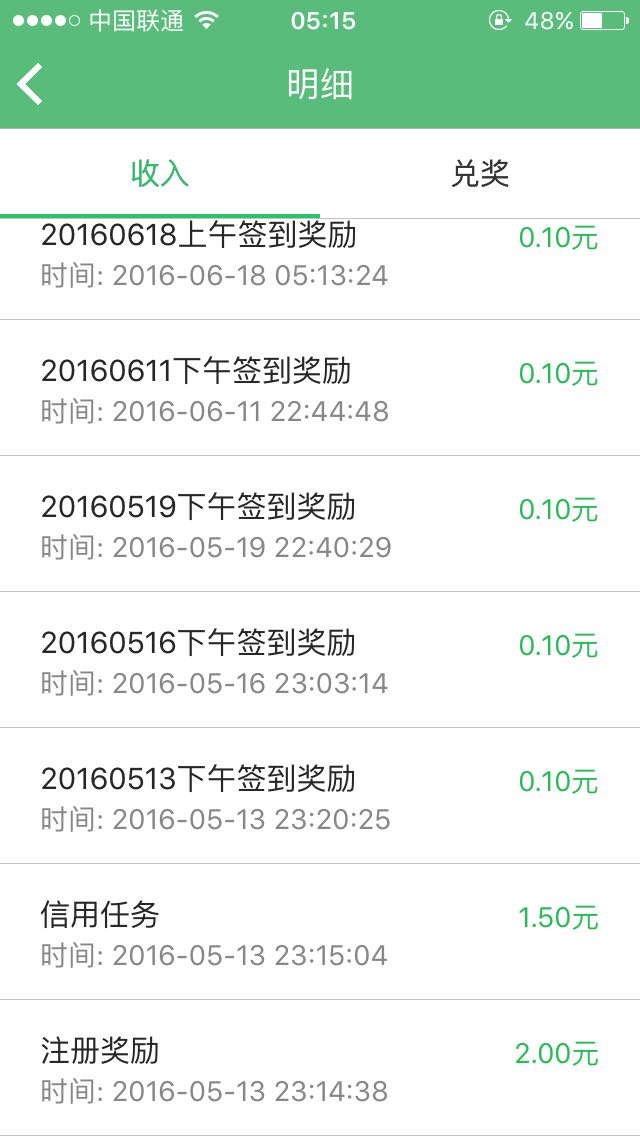
Task: Go back using the top-left arrow
Action: (30, 85)
